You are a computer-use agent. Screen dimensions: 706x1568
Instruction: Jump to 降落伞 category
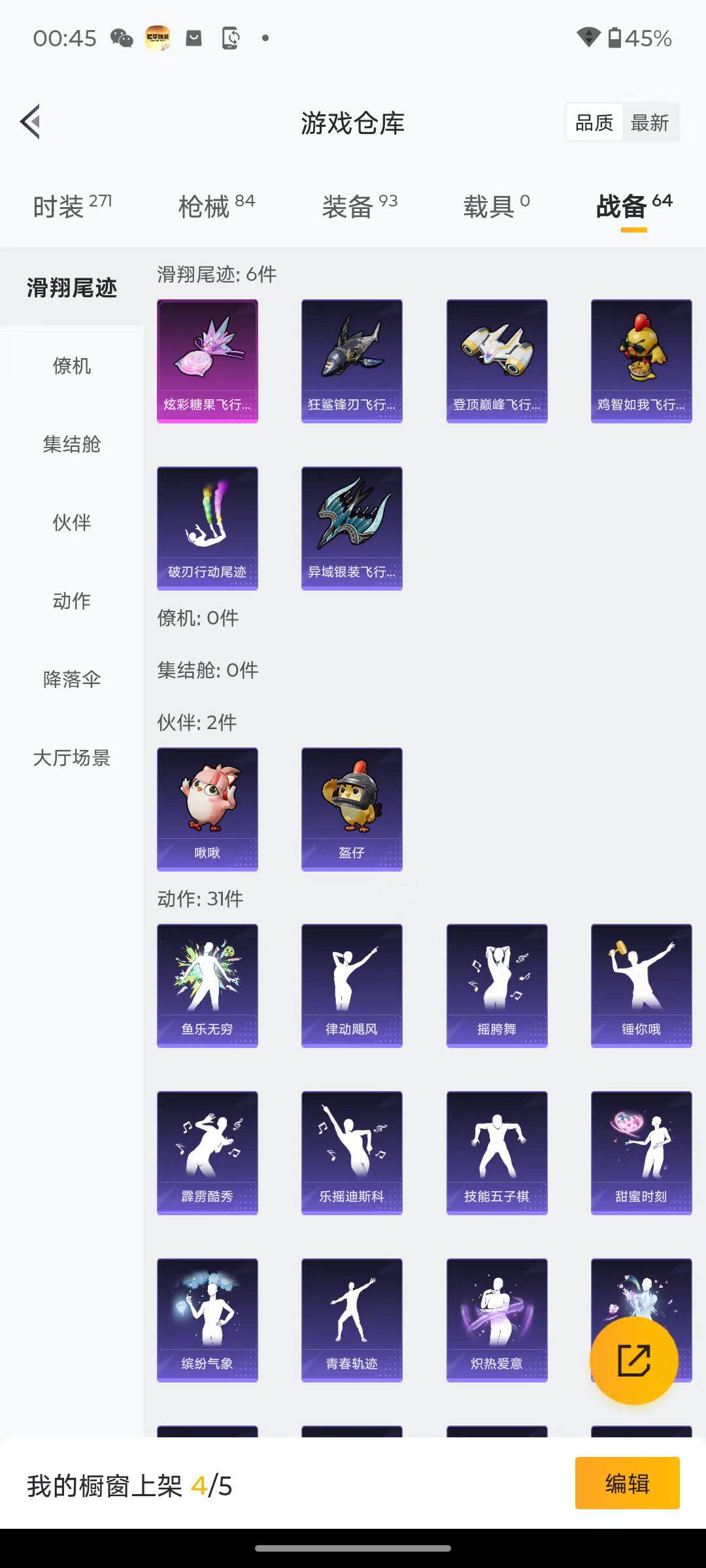pyautogui.click(x=72, y=679)
